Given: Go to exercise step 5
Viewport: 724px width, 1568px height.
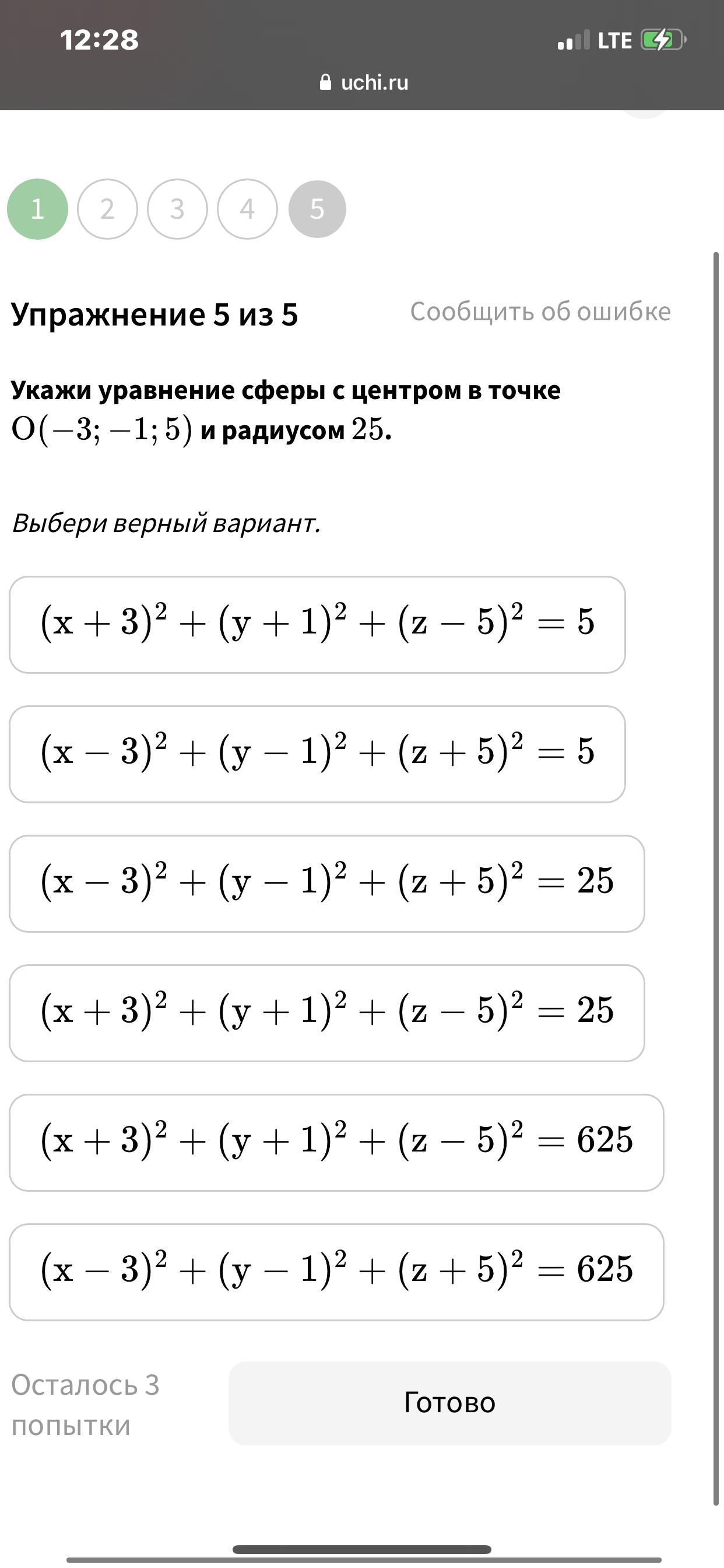Looking at the screenshot, I should tap(317, 209).
